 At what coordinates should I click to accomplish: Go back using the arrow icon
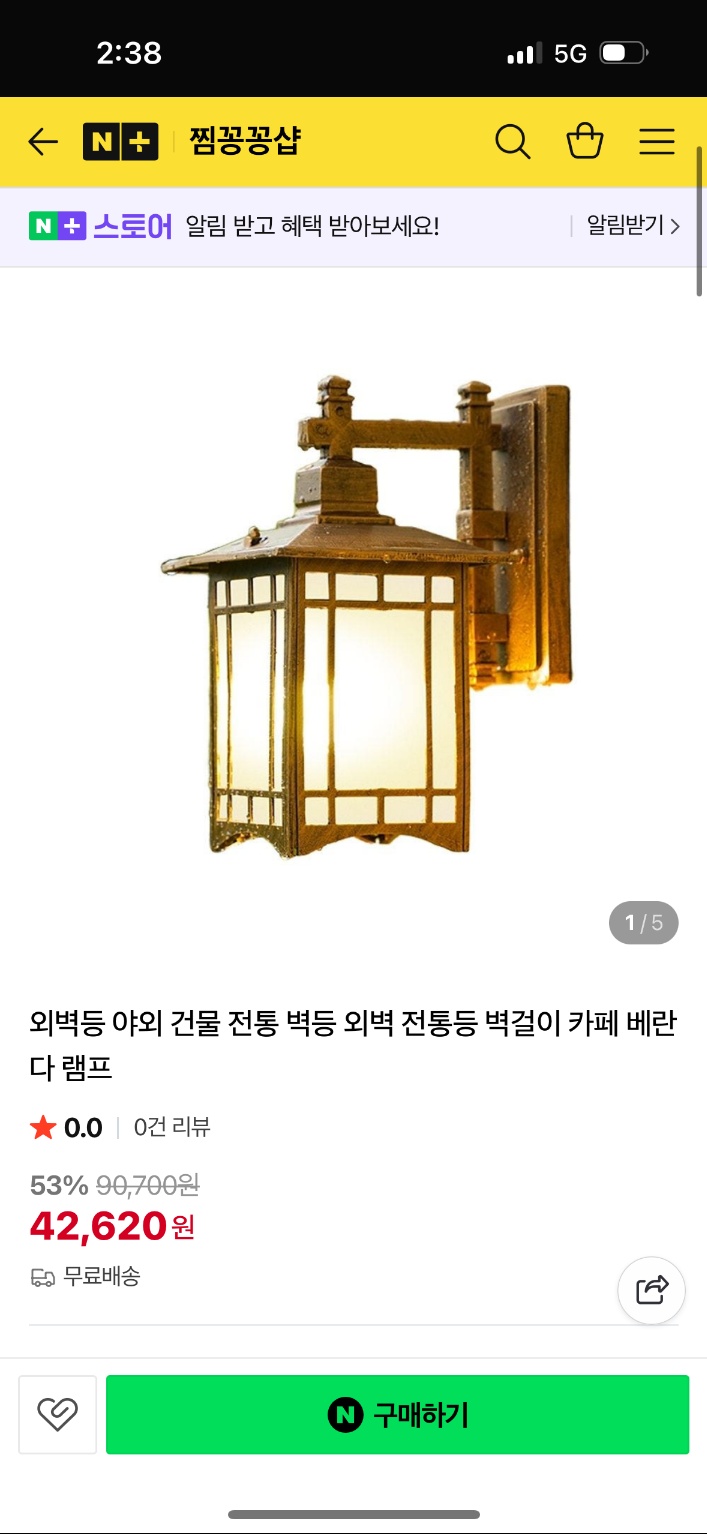point(43,142)
